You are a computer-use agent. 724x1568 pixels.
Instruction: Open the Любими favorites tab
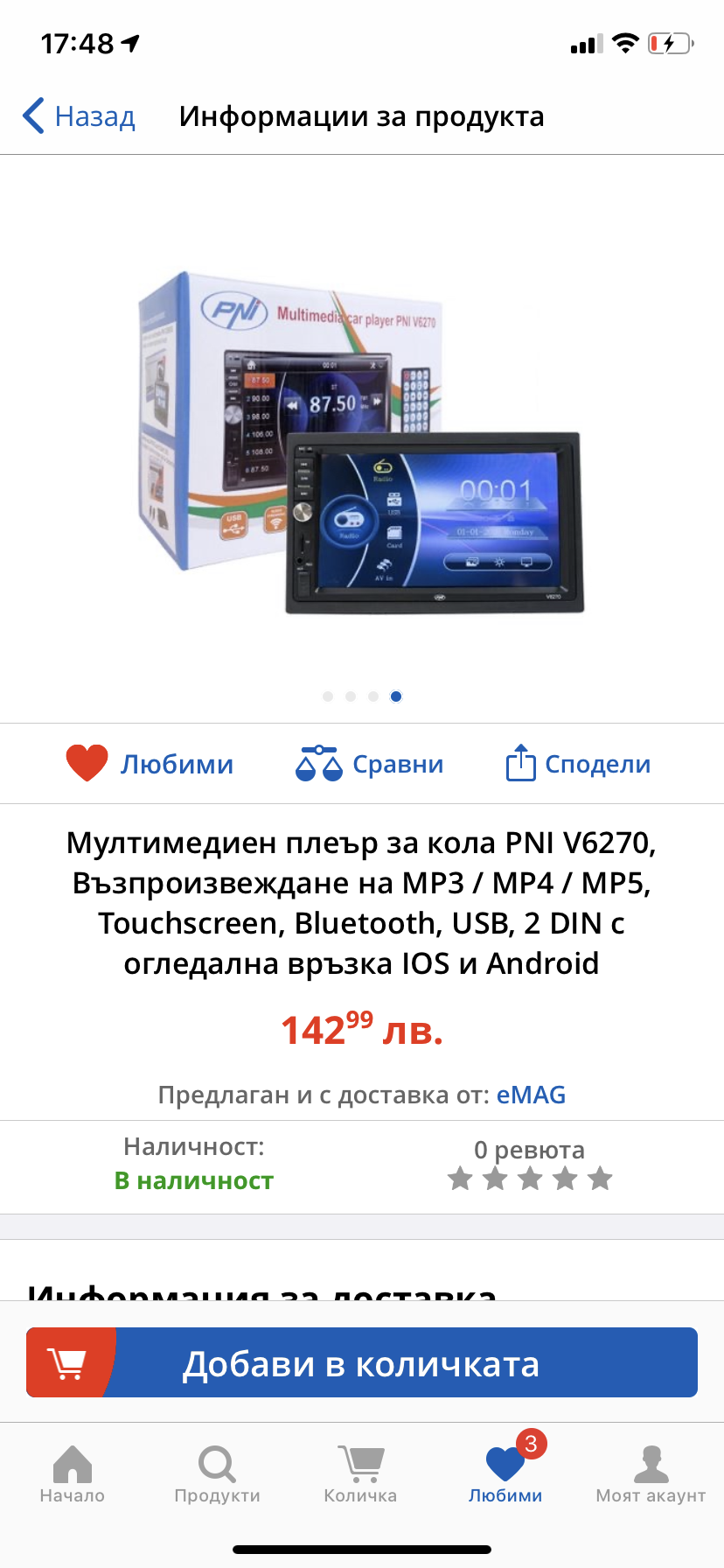505,1474
